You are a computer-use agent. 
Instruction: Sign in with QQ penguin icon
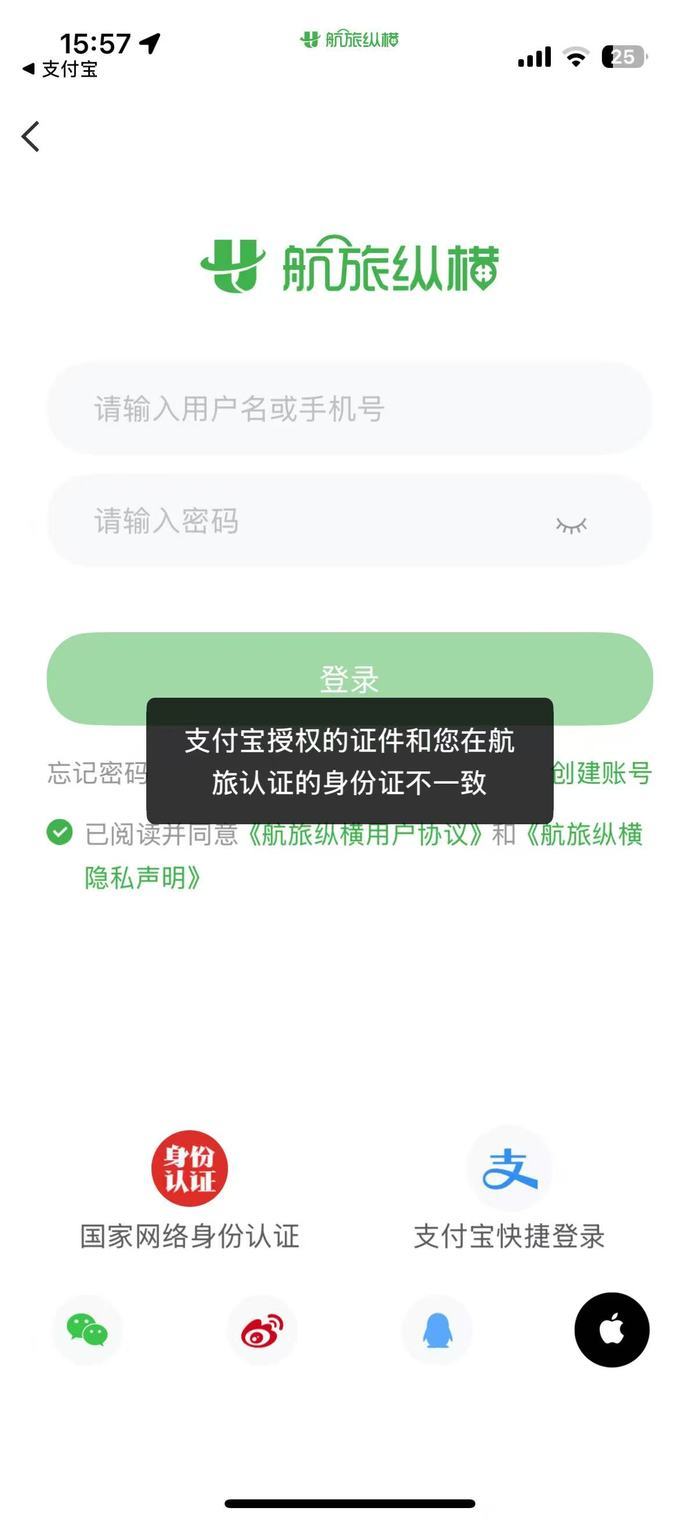coord(437,1330)
